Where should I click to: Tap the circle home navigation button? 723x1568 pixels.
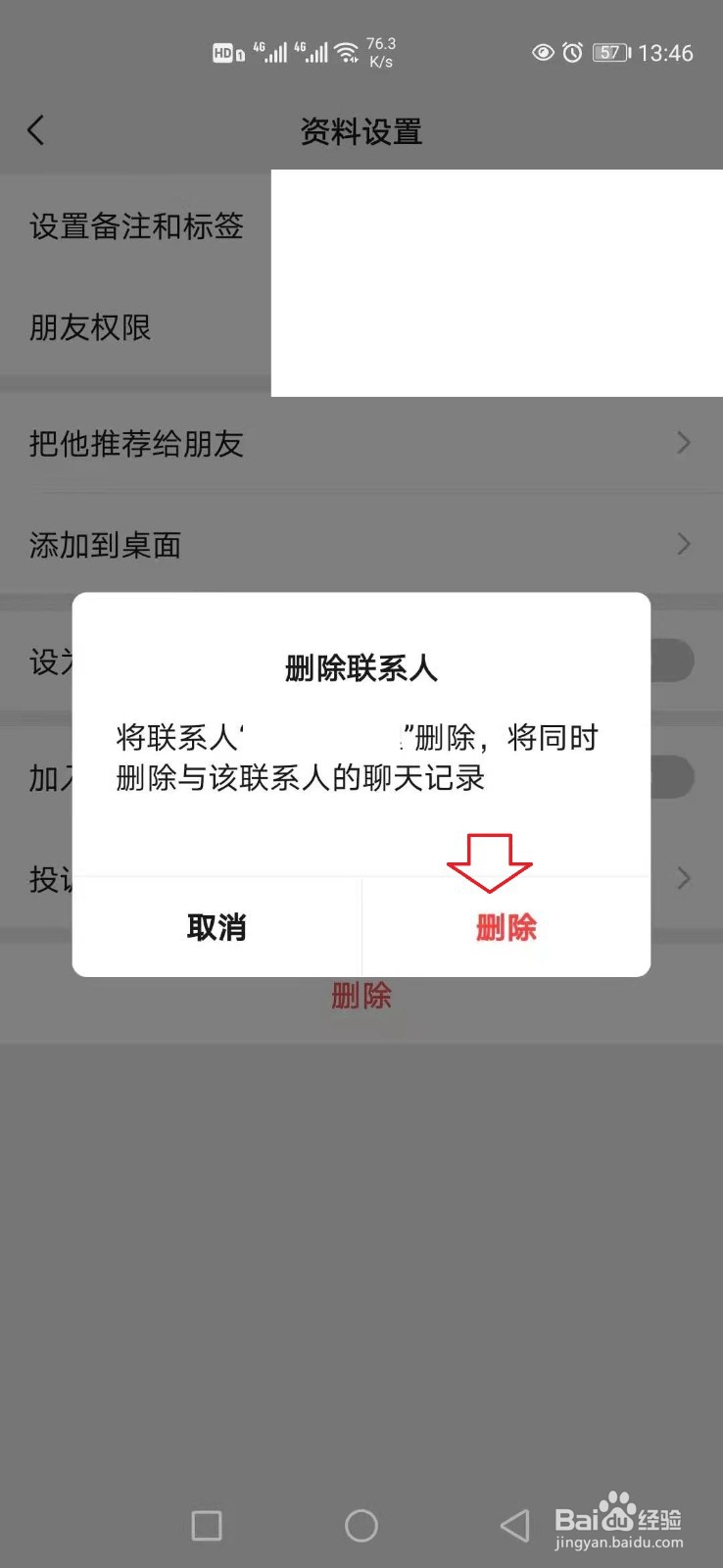click(x=361, y=1525)
